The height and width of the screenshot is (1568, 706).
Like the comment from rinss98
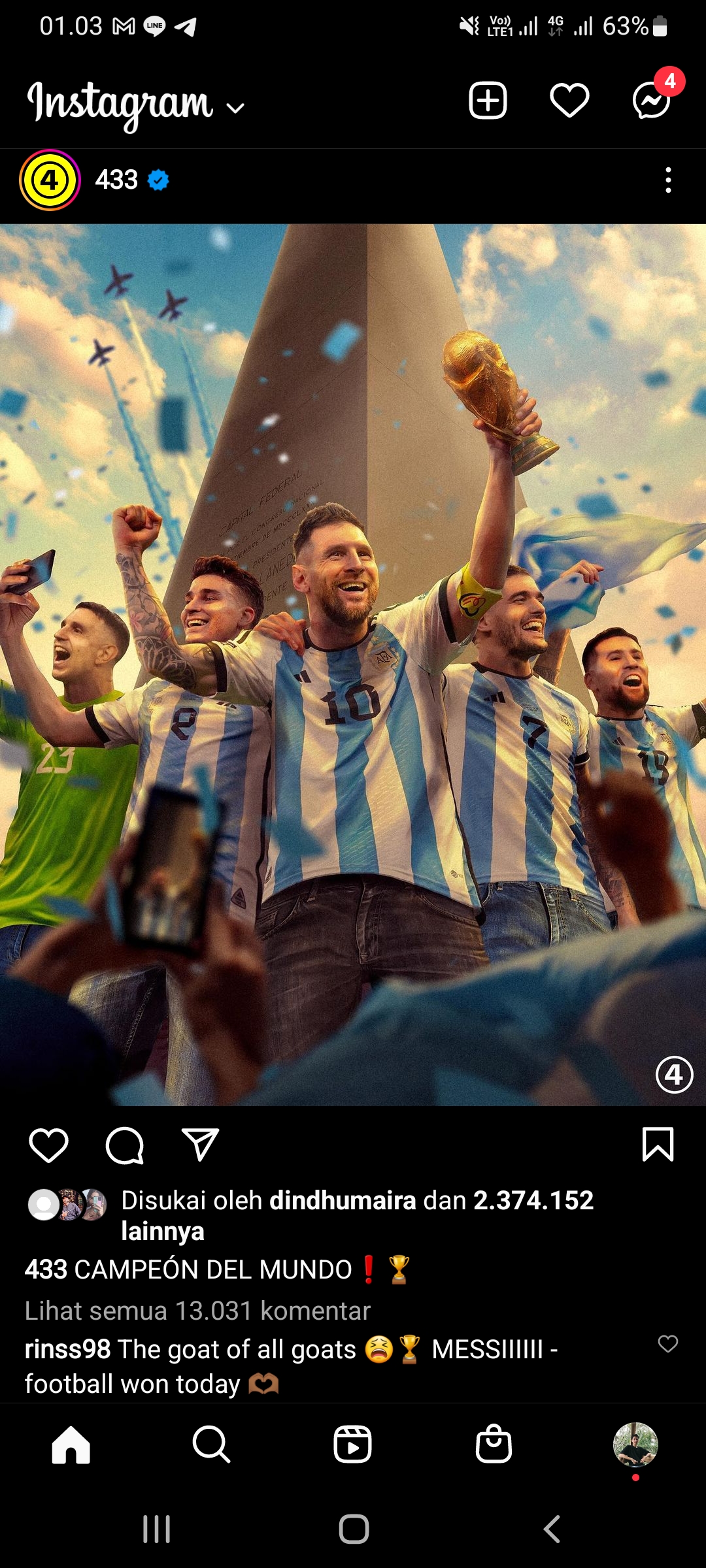(667, 1344)
